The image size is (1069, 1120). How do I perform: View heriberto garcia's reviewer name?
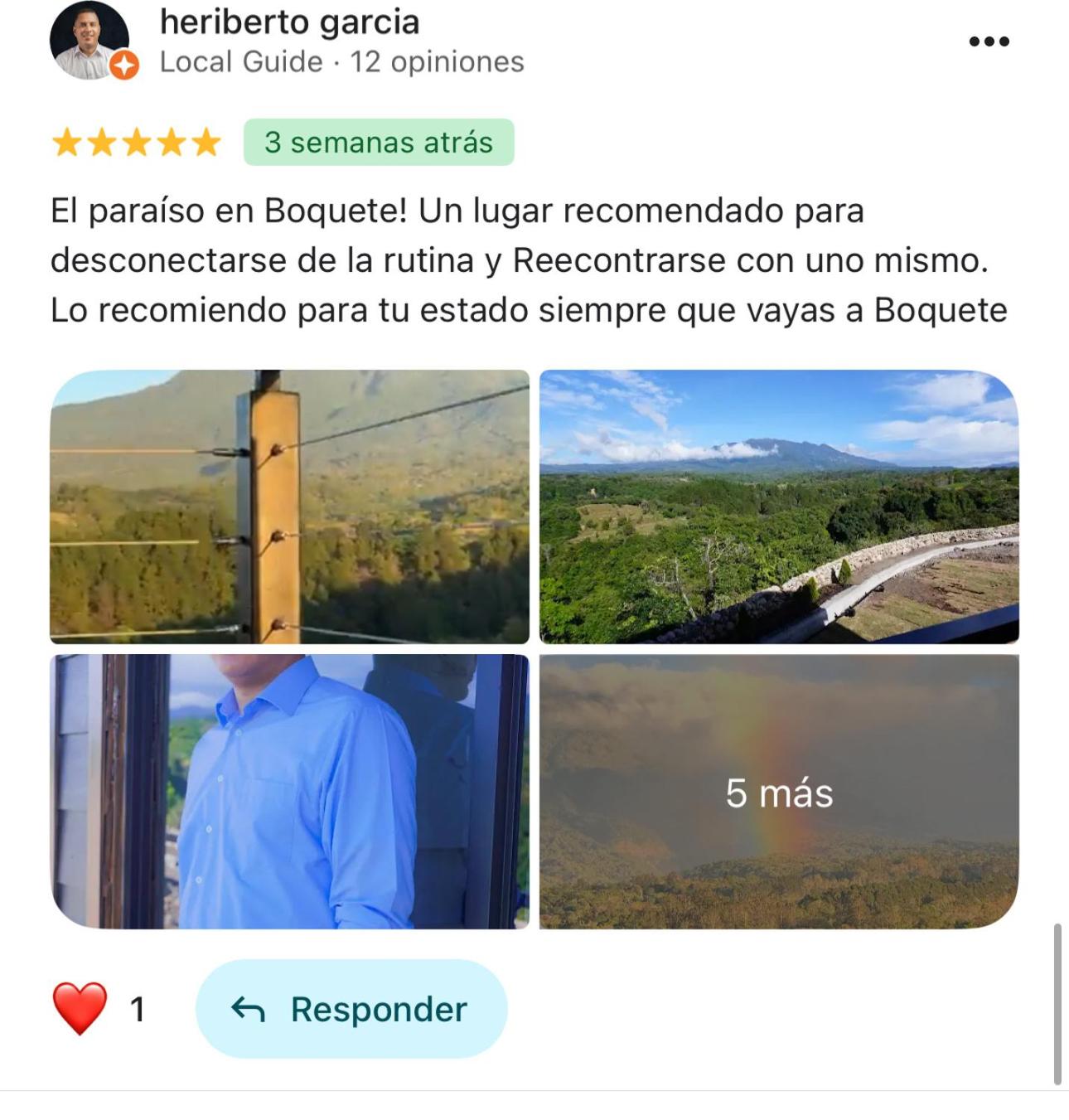click(x=289, y=22)
